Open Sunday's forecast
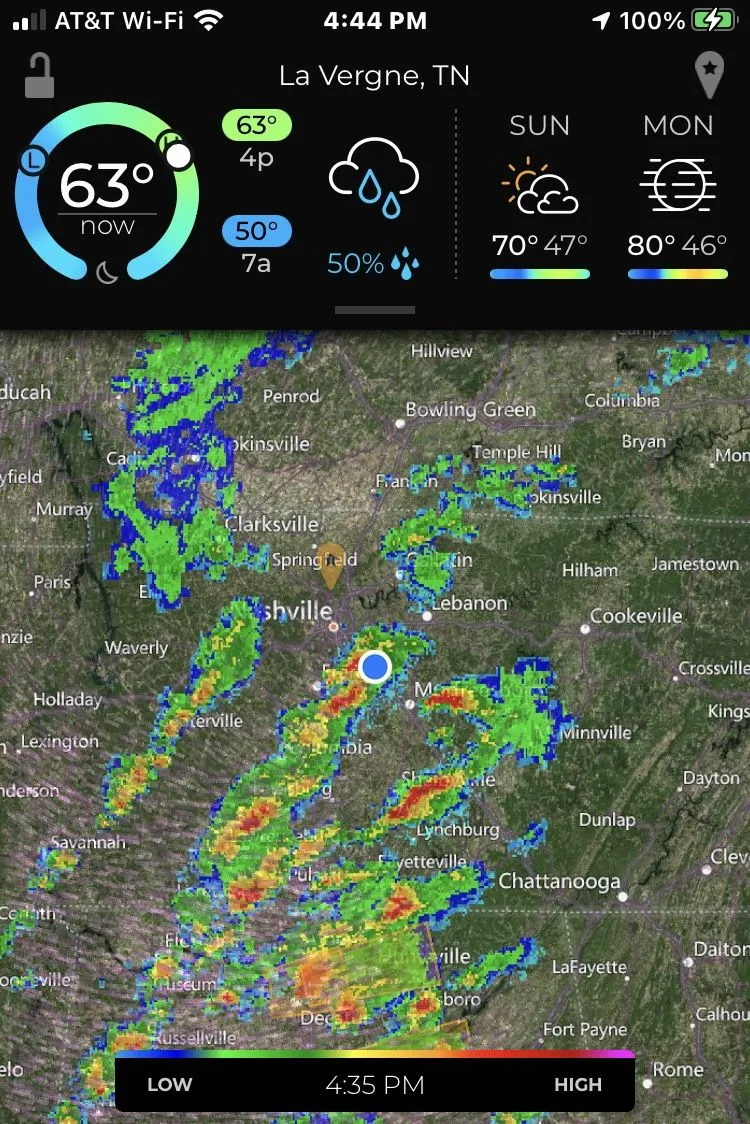This screenshot has height=1124, width=750. (x=540, y=197)
